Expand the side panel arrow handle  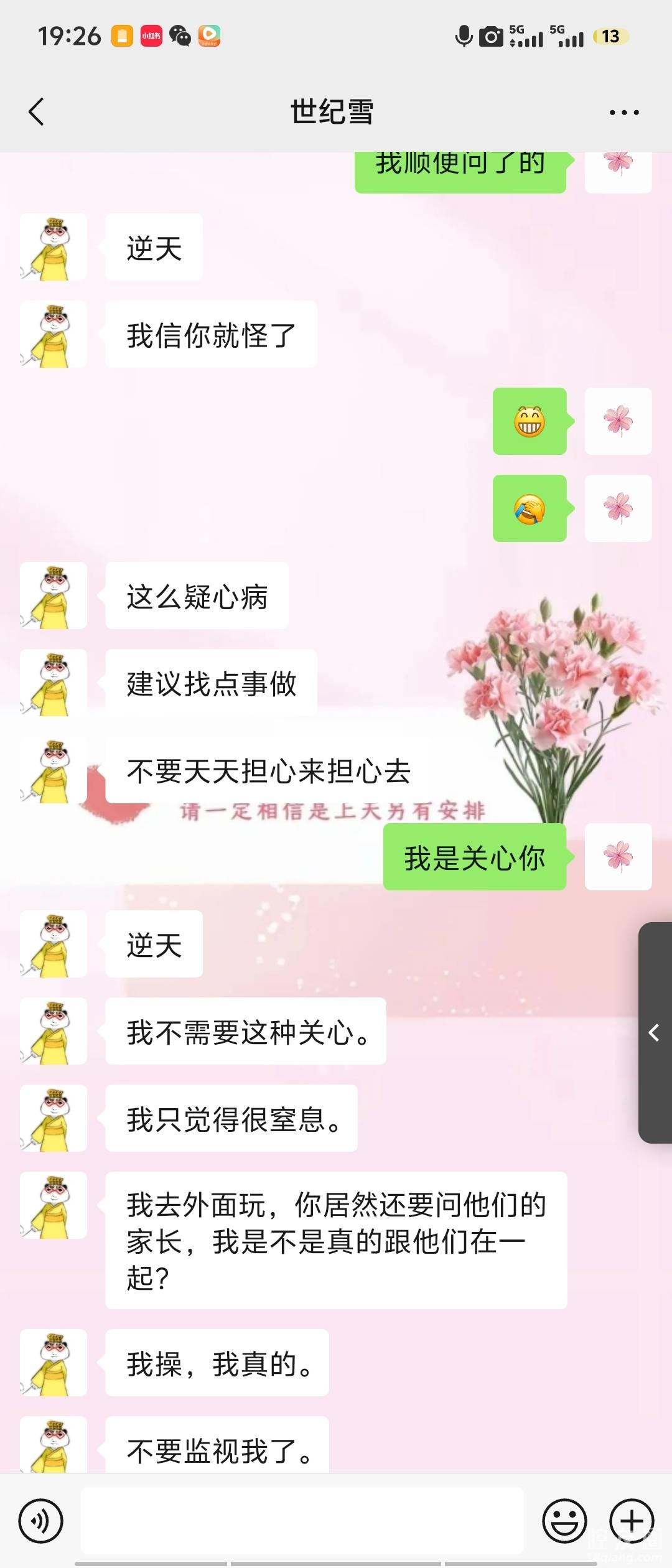654,1033
